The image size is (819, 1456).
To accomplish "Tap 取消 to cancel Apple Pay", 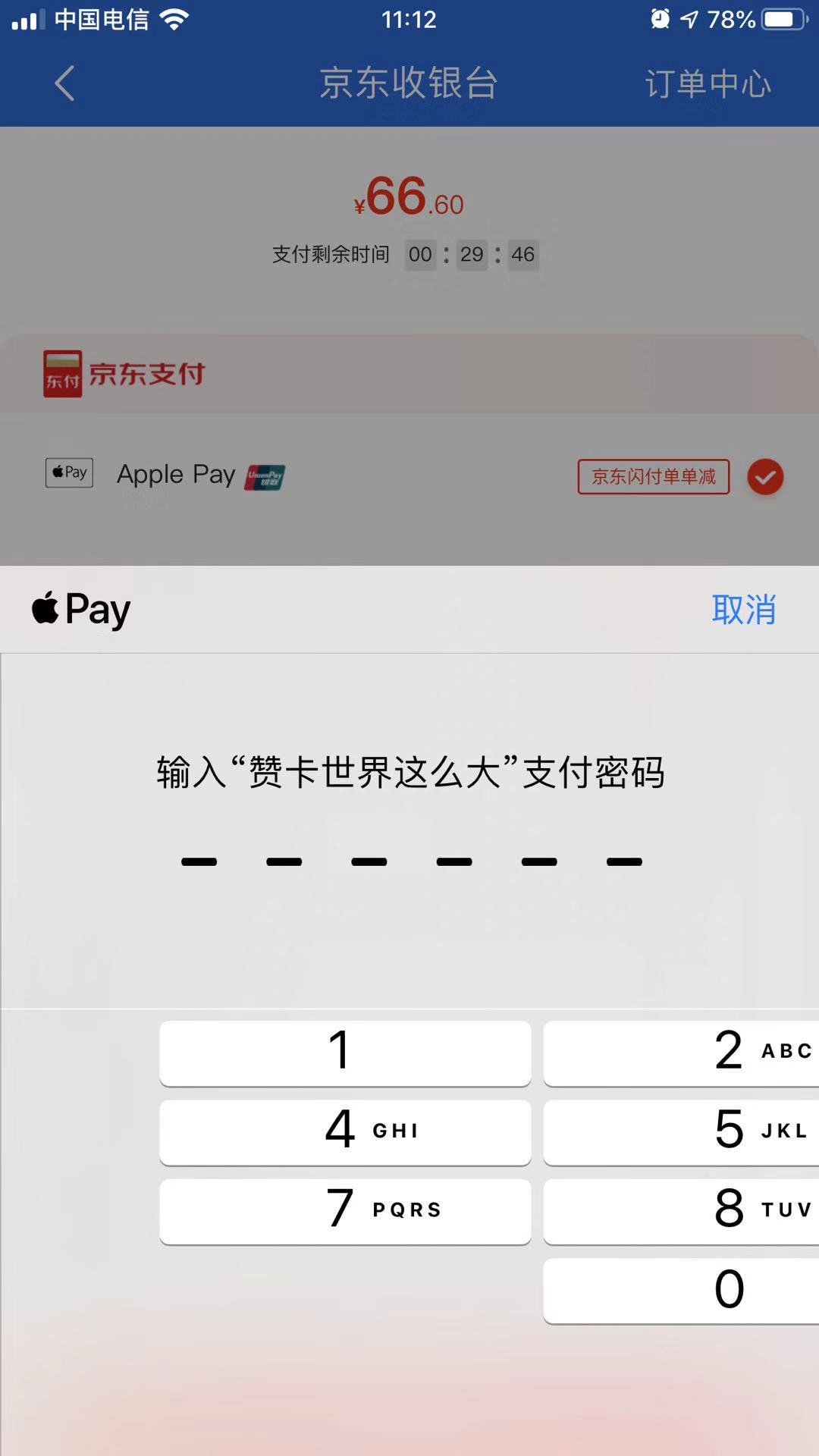I will pyautogui.click(x=743, y=610).
